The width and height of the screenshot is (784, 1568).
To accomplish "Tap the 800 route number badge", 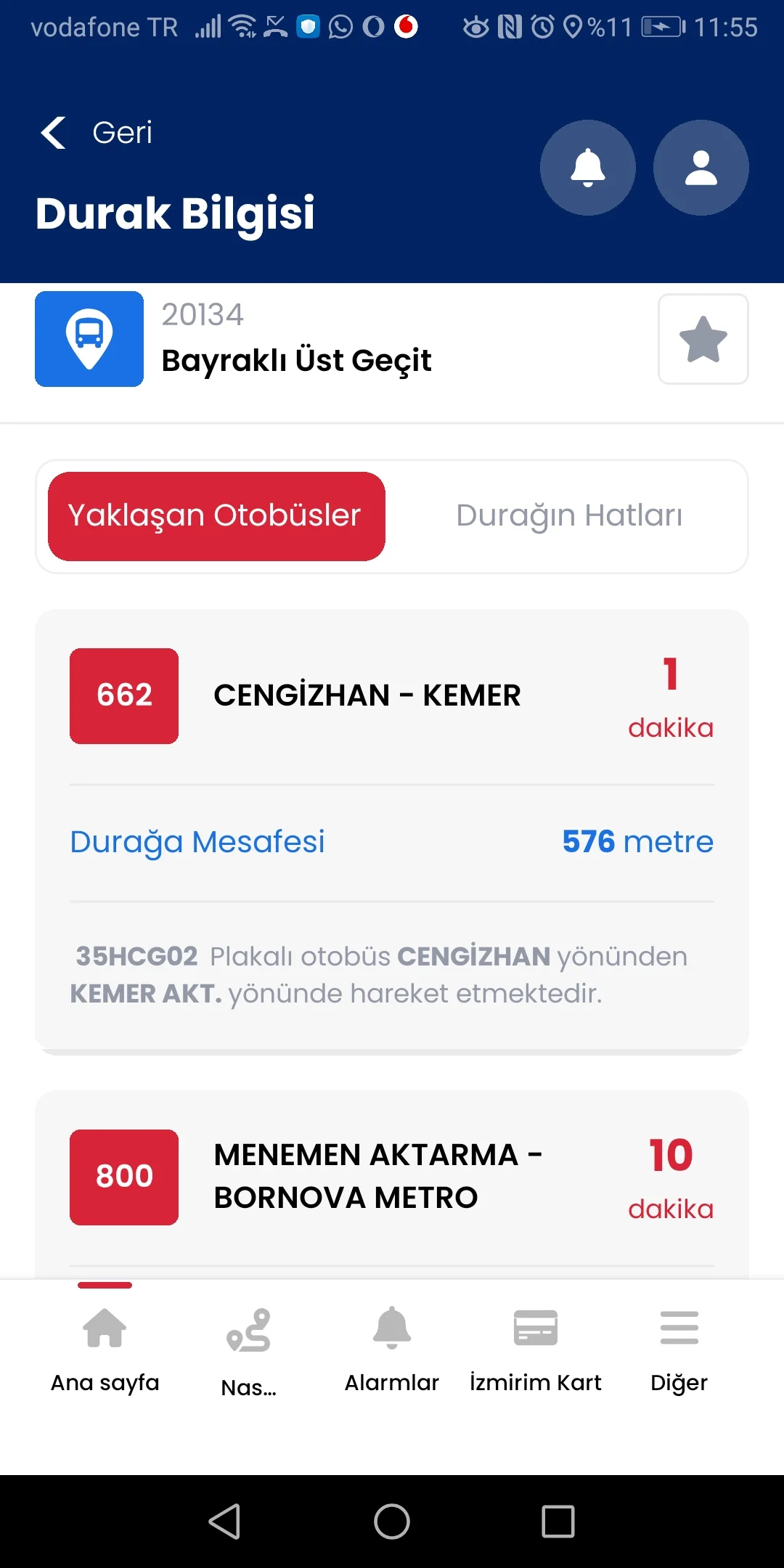I will tap(123, 1177).
